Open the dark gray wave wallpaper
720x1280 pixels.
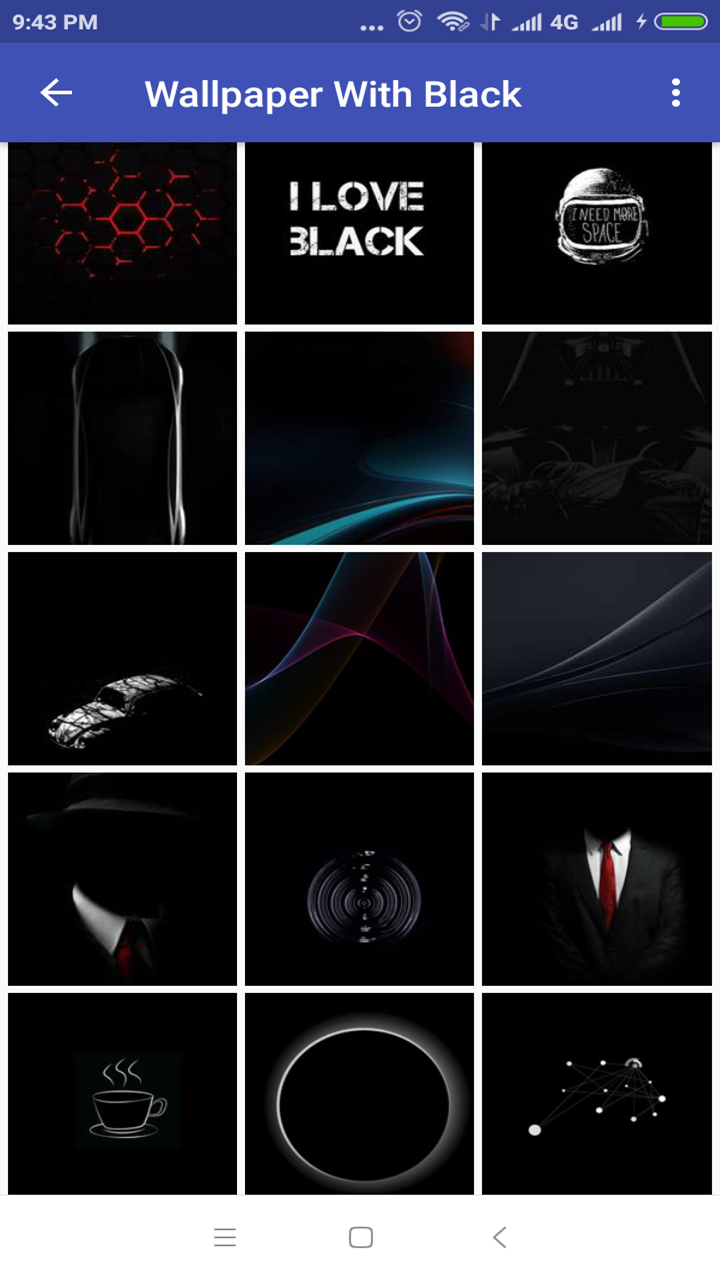[x=597, y=658]
